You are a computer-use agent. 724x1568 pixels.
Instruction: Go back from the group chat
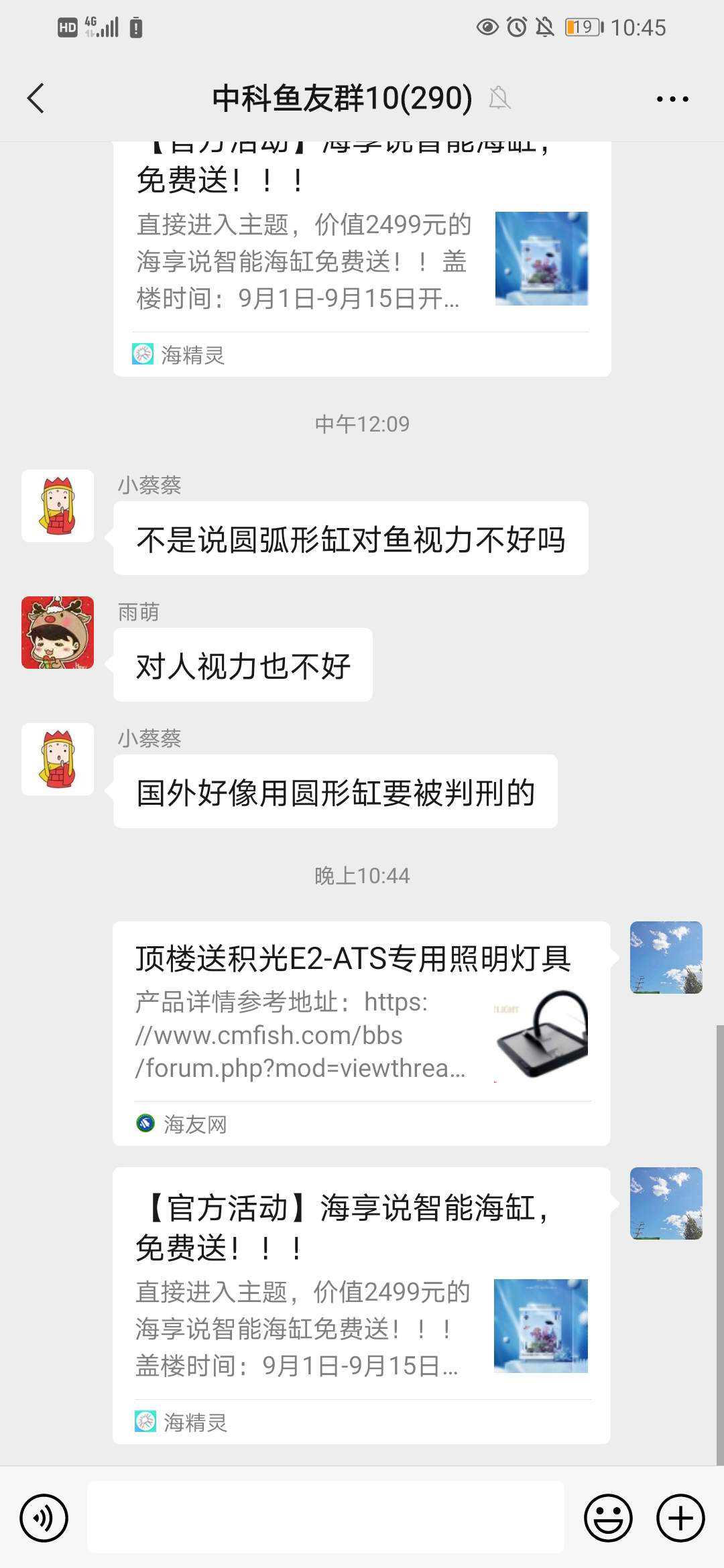click(x=36, y=99)
